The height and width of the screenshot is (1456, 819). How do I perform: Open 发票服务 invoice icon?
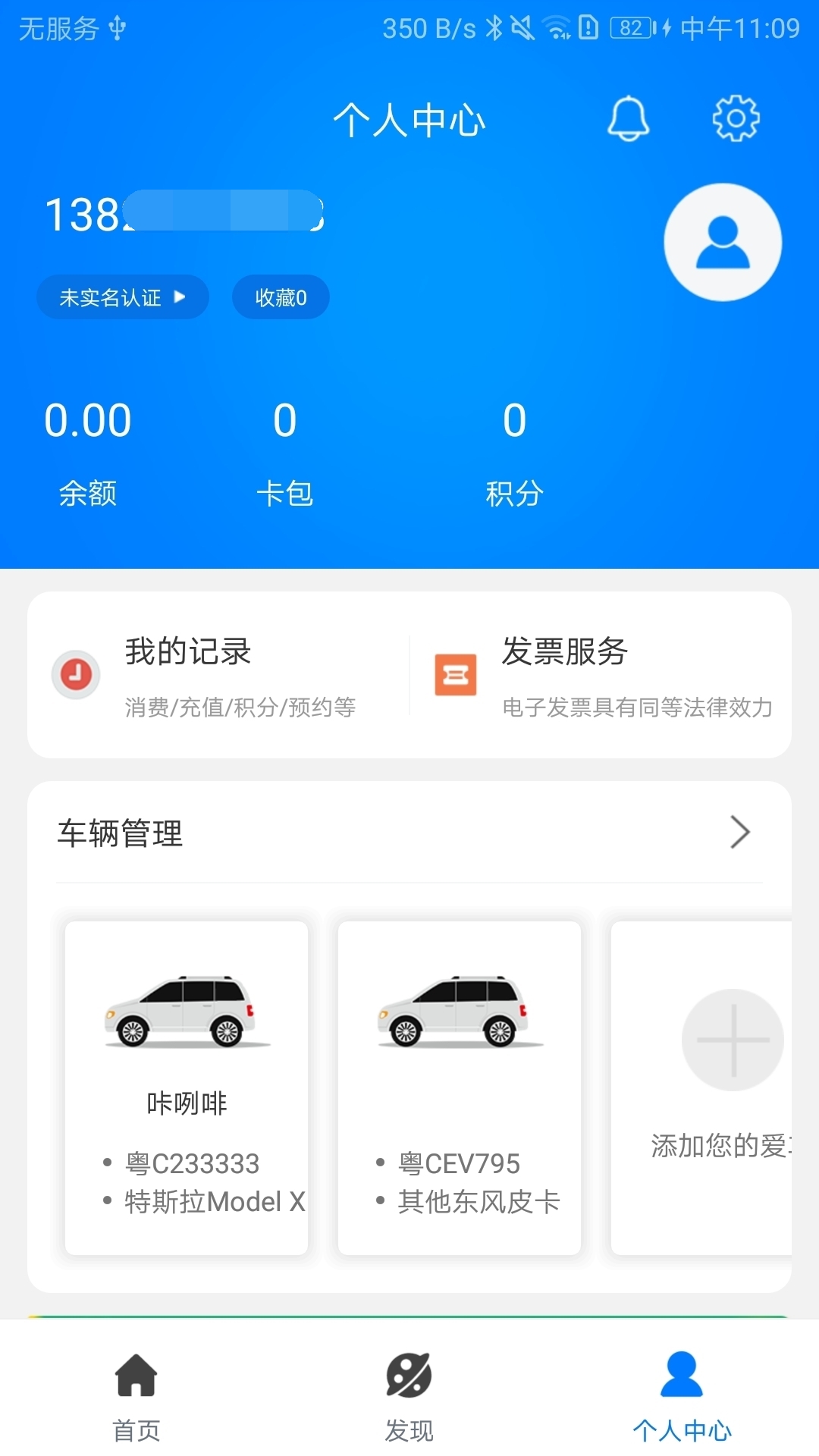pos(455,673)
